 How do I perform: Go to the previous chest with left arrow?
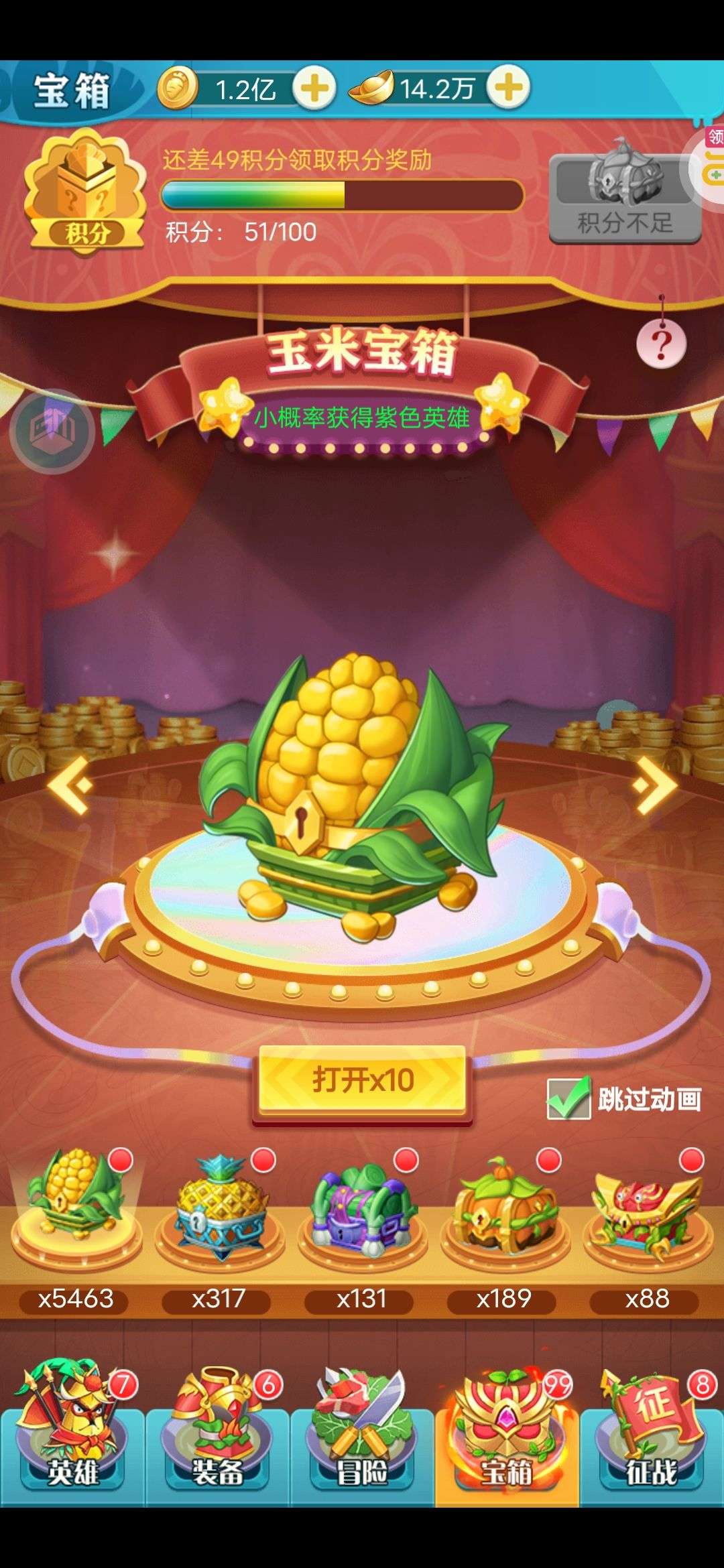(x=70, y=785)
